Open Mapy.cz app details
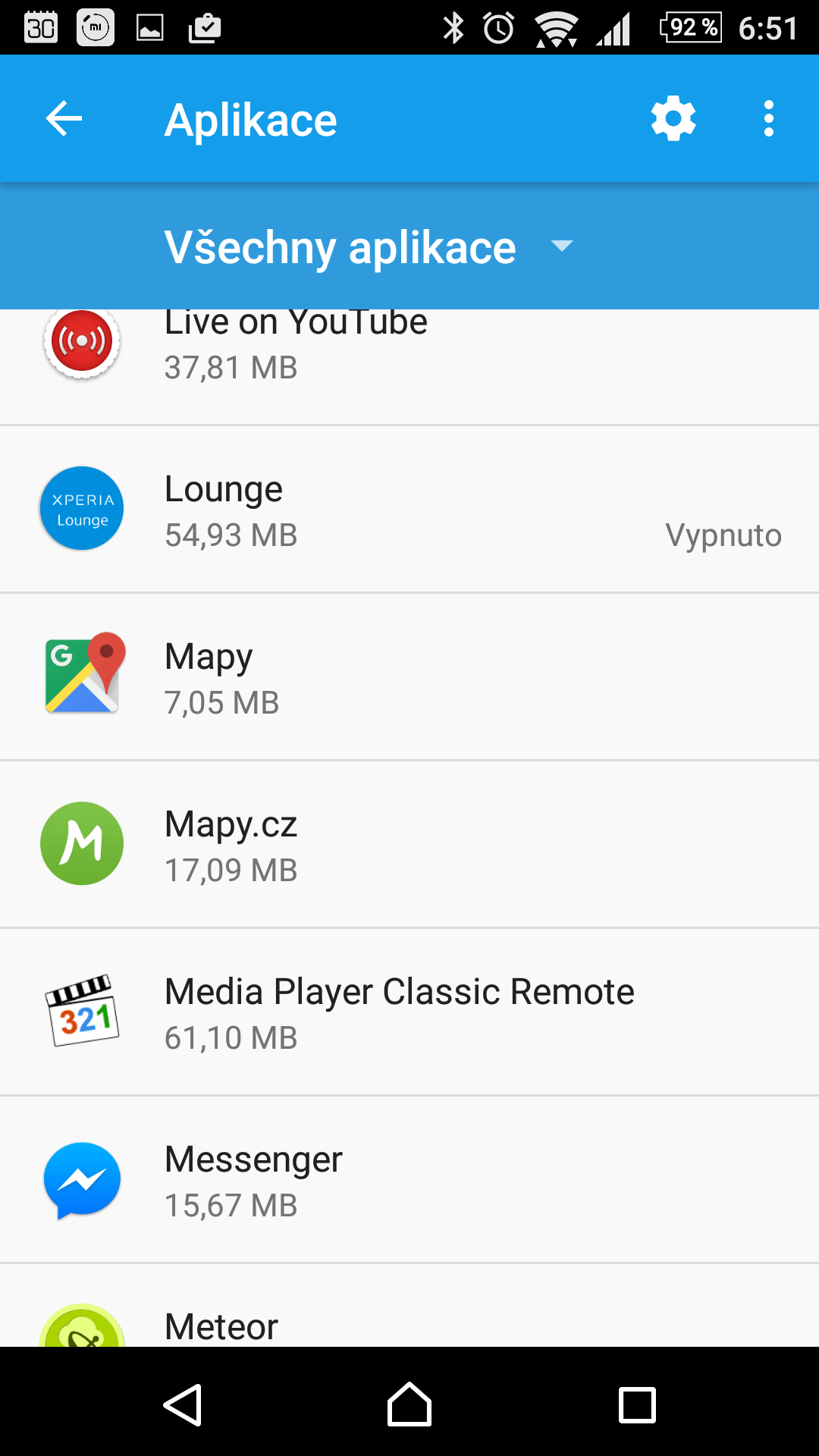The image size is (819, 1456). pyautogui.click(x=409, y=845)
